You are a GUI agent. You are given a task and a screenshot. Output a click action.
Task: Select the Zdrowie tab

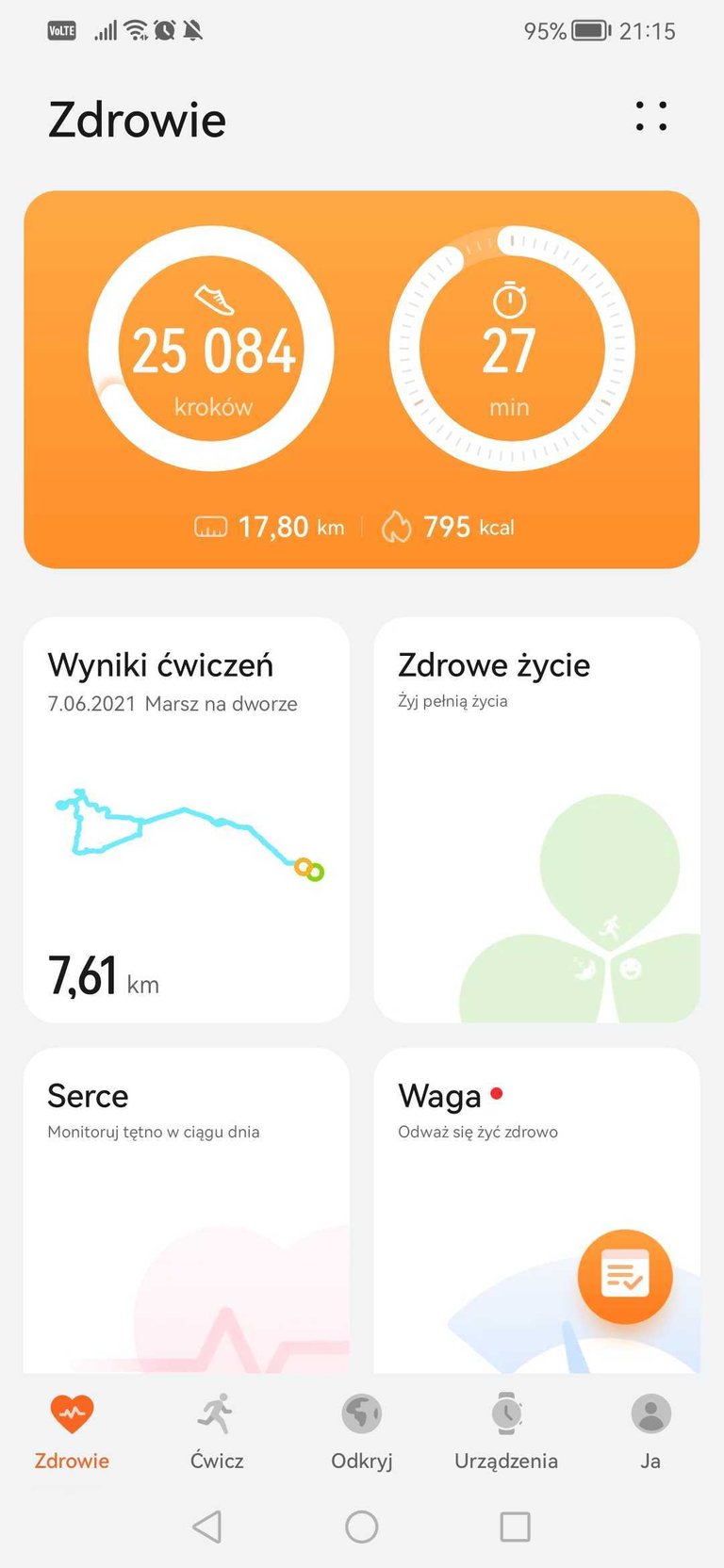(x=72, y=1431)
